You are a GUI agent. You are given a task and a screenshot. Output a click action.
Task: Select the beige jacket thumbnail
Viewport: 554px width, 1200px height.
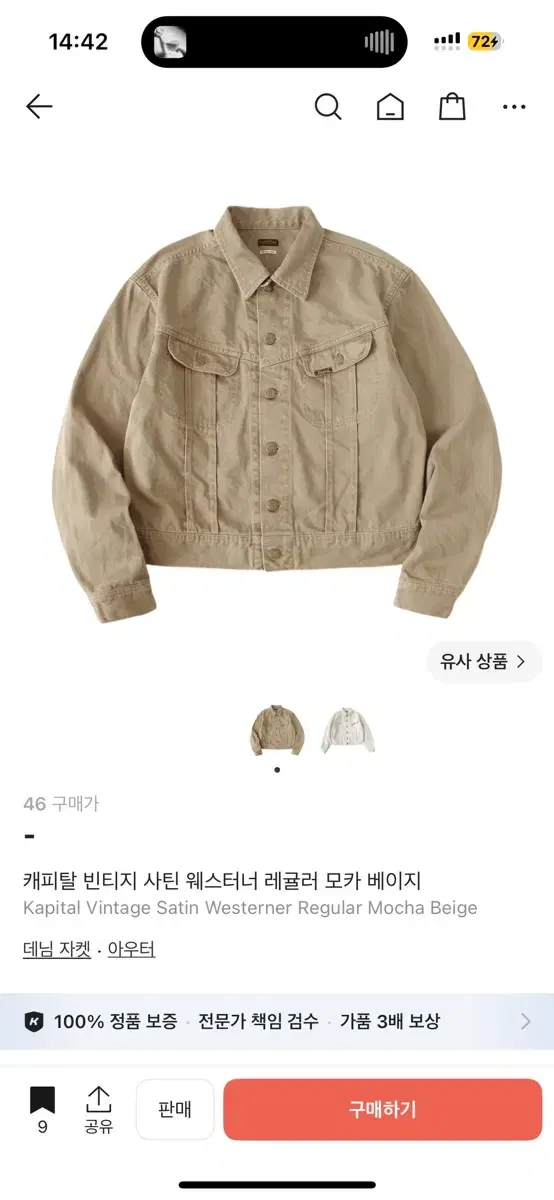pyautogui.click(x=276, y=729)
